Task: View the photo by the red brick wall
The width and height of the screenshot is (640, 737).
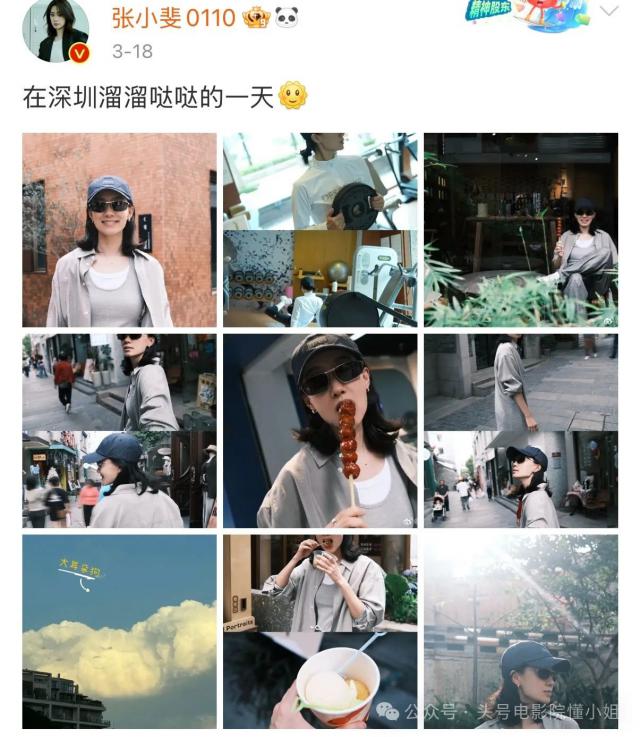Action: click(x=119, y=230)
